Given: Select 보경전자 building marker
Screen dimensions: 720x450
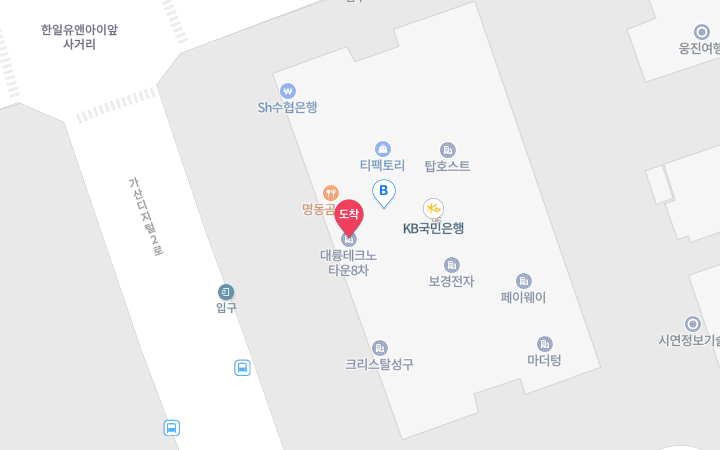Looking at the screenshot, I should click(451, 265).
